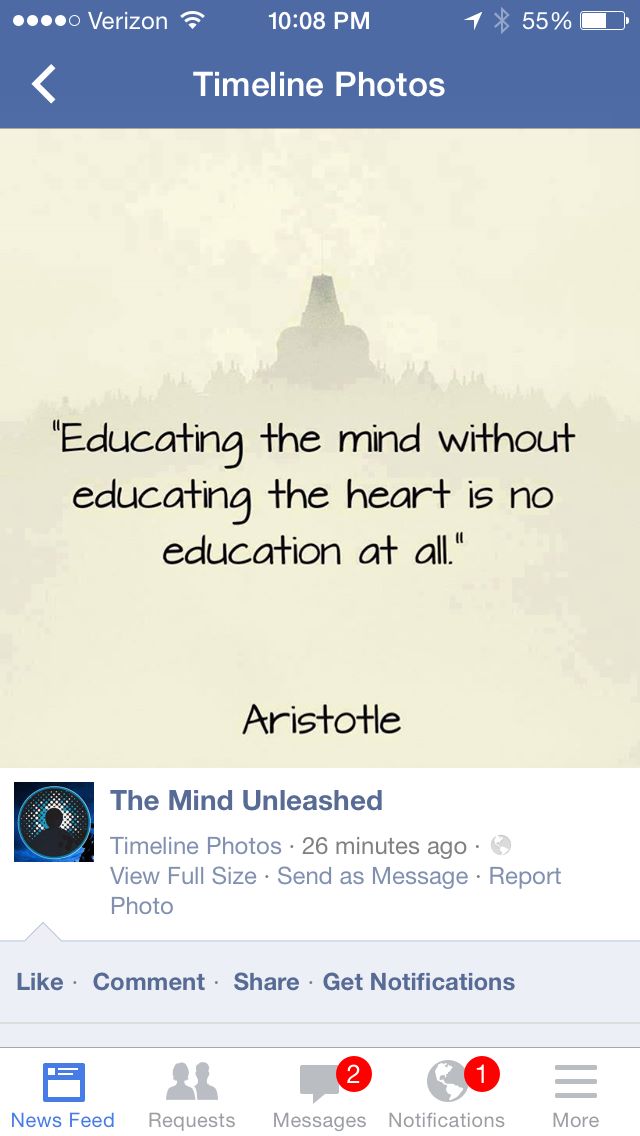640x1136 pixels.
Task: Switch to the News Feed tab
Action: pyautogui.click(x=63, y=1095)
